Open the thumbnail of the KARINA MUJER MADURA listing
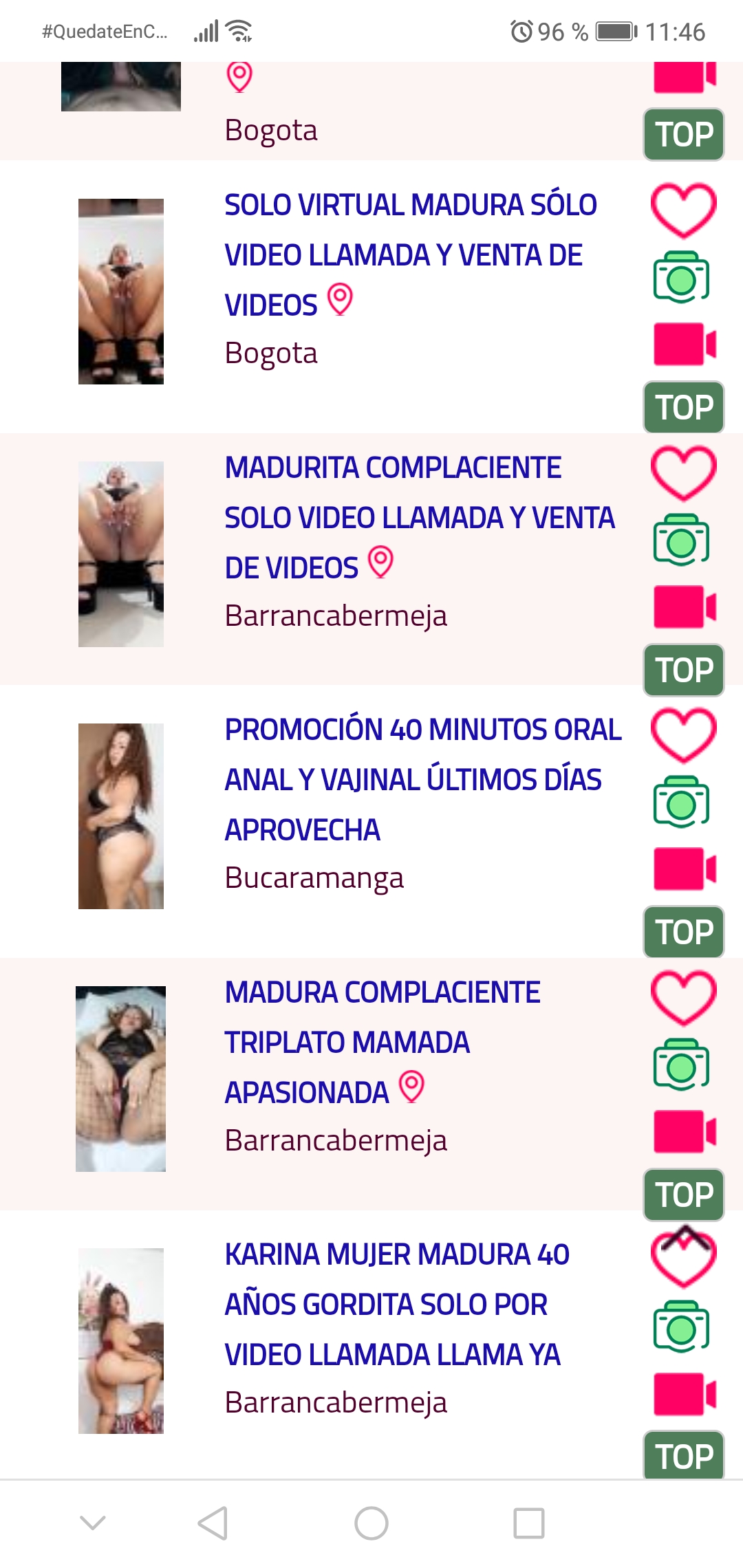743x1568 pixels. point(121,1341)
